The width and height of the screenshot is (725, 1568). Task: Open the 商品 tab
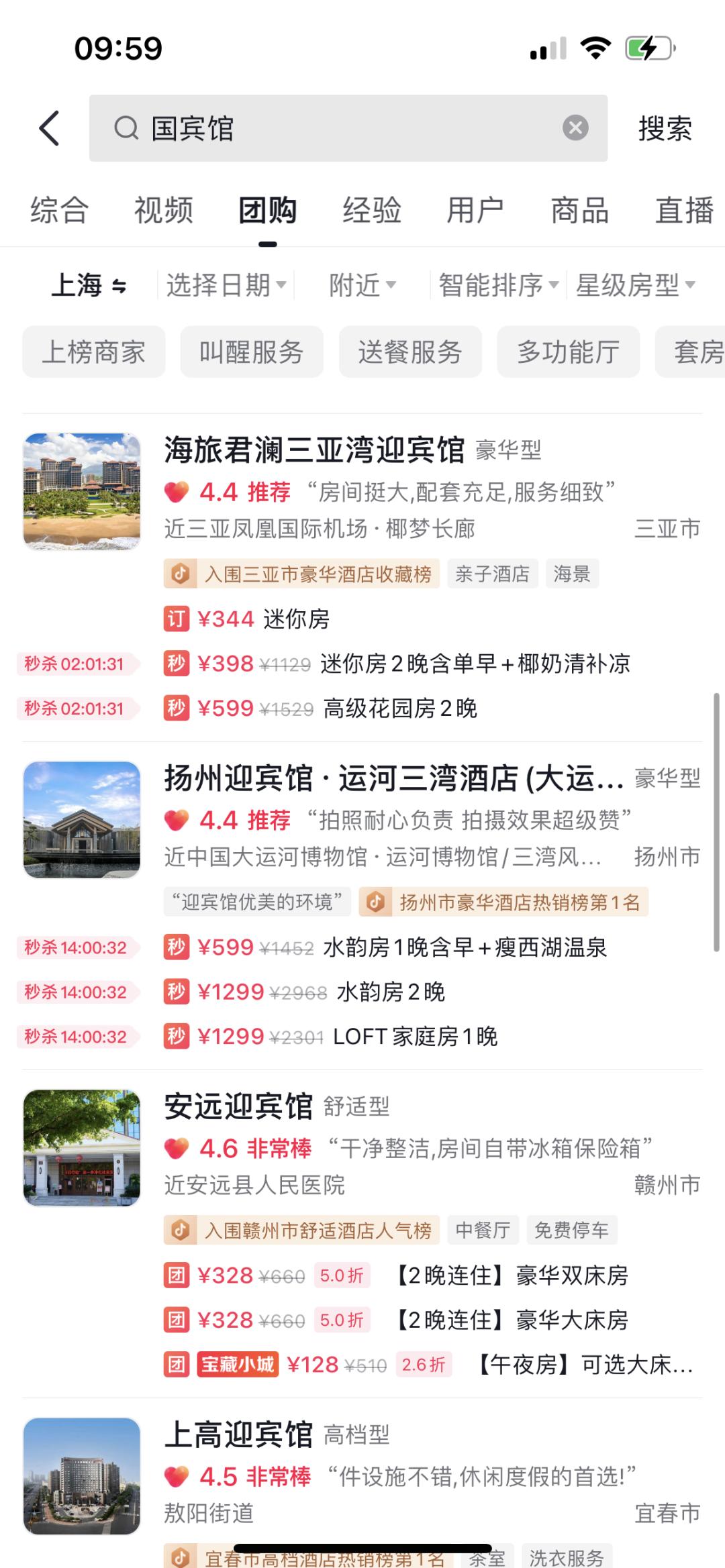click(579, 210)
